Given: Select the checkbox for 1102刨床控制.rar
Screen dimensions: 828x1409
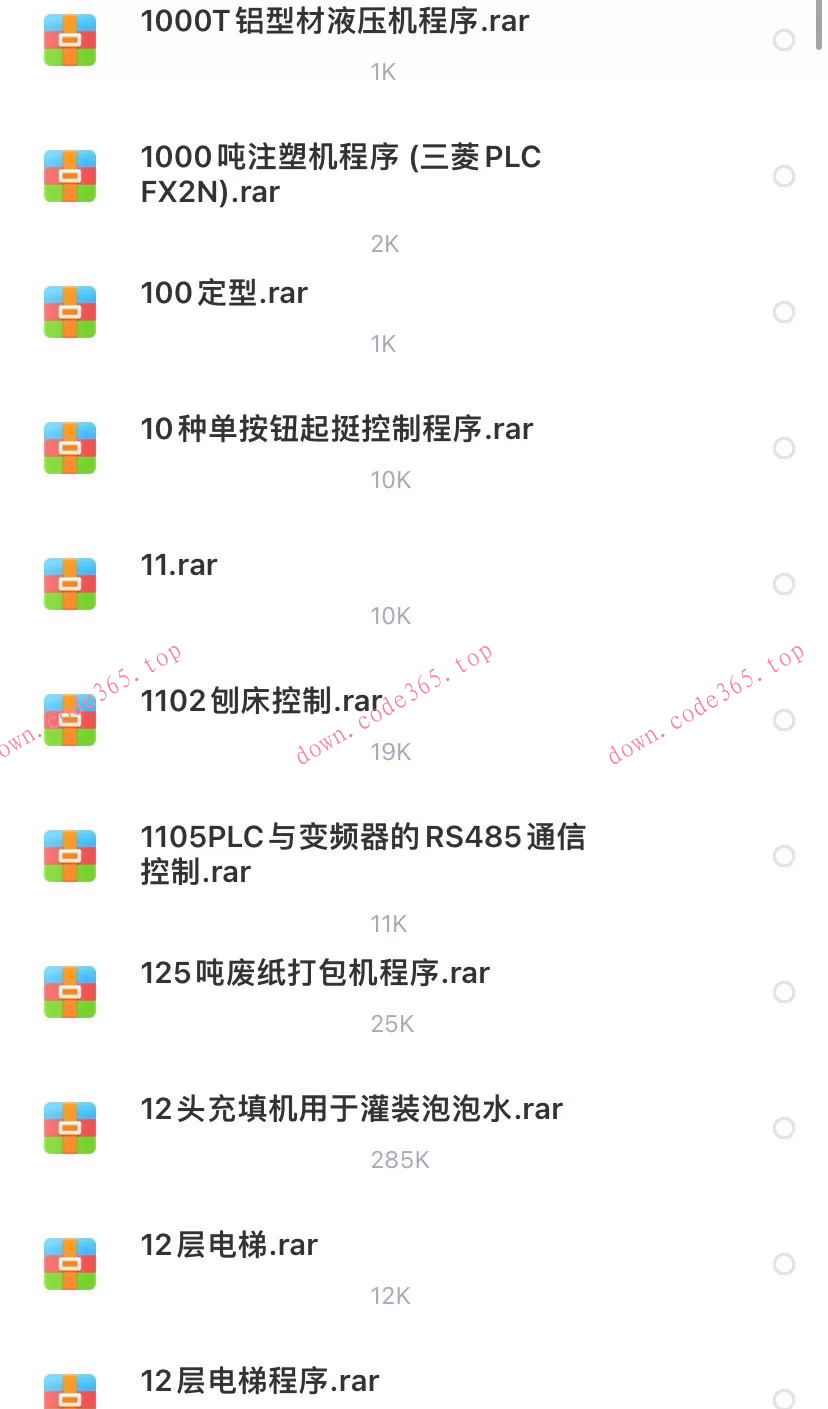Looking at the screenshot, I should click(x=784, y=720).
